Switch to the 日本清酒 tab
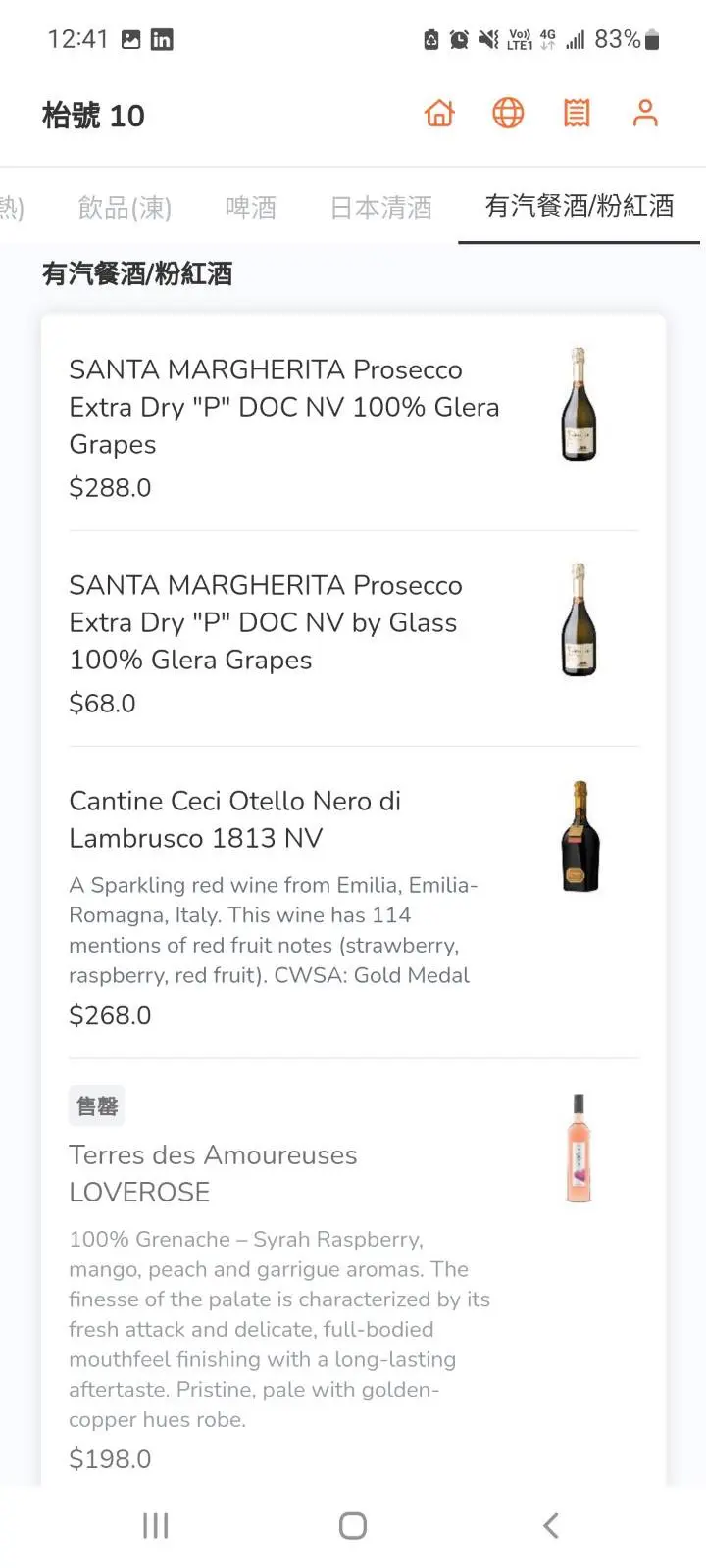The height and width of the screenshot is (1568, 706). [380, 207]
